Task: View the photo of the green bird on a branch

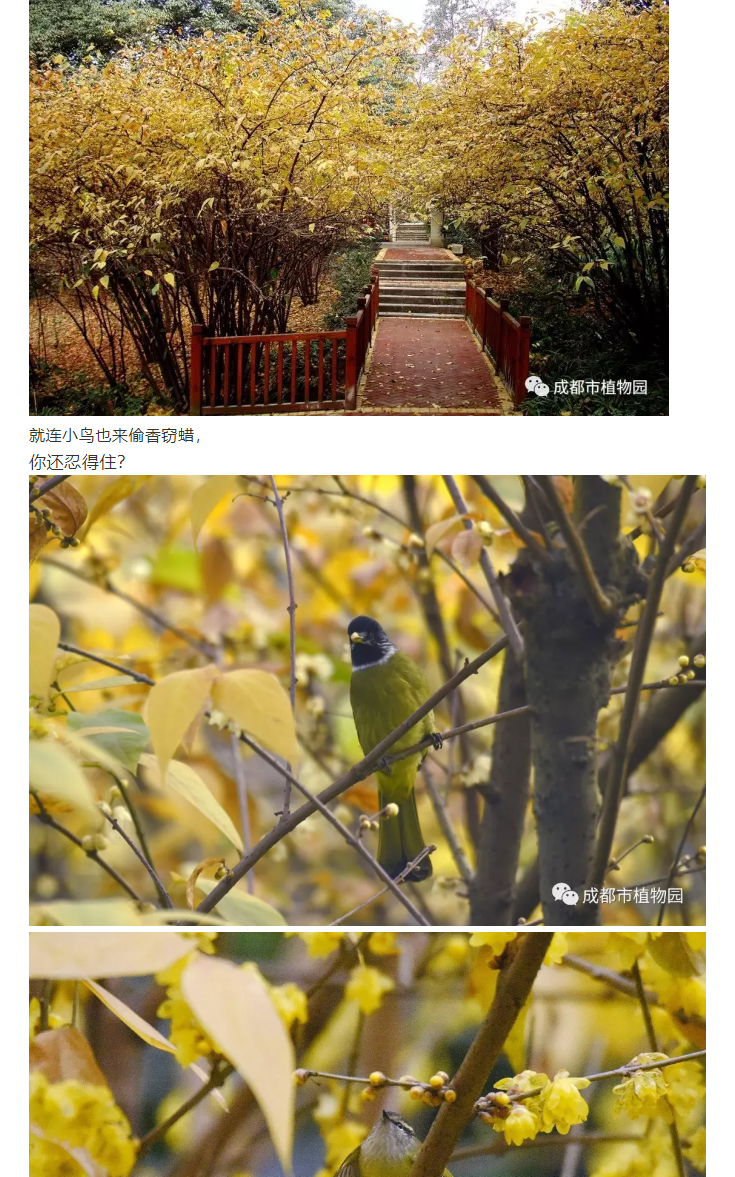Action: coord(367,699)
